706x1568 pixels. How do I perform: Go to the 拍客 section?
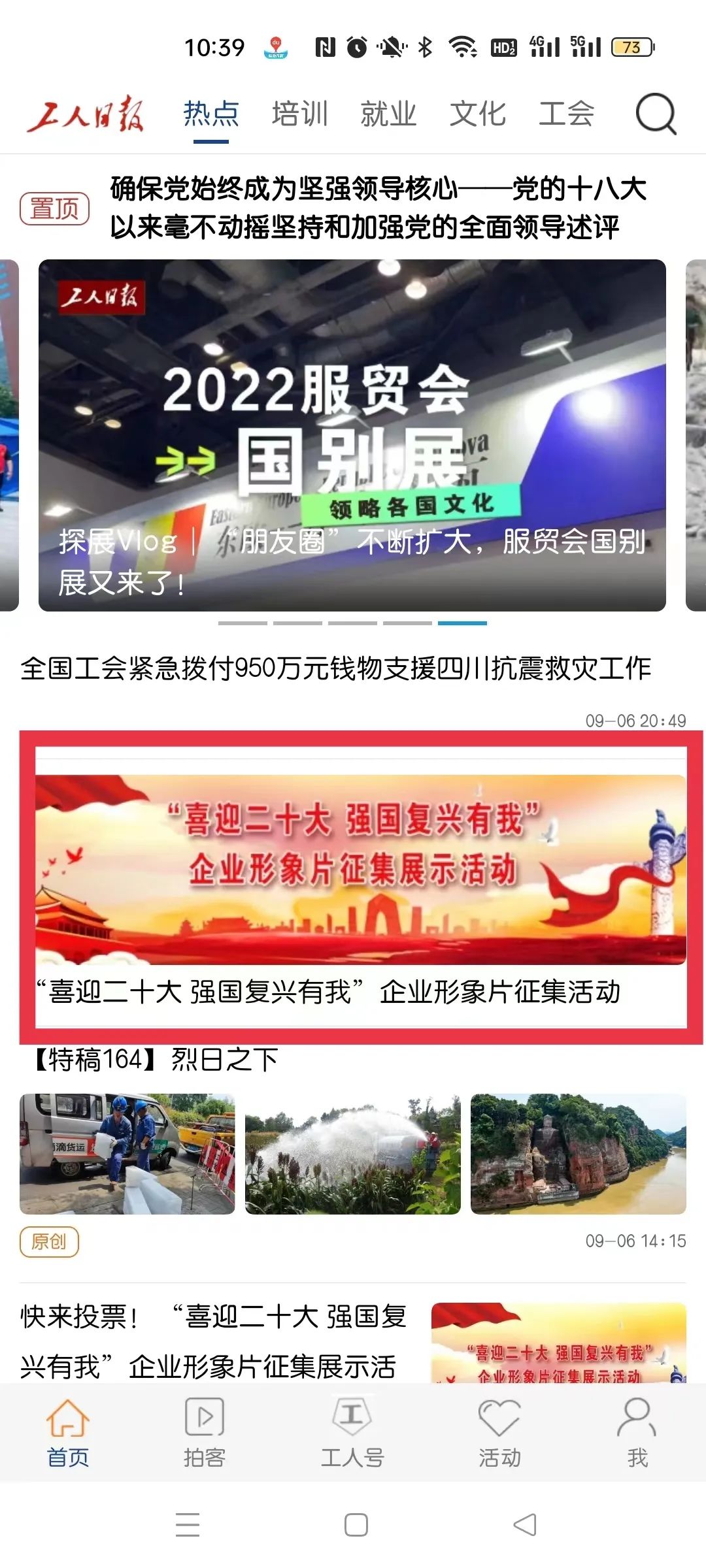pos(205,1432)
